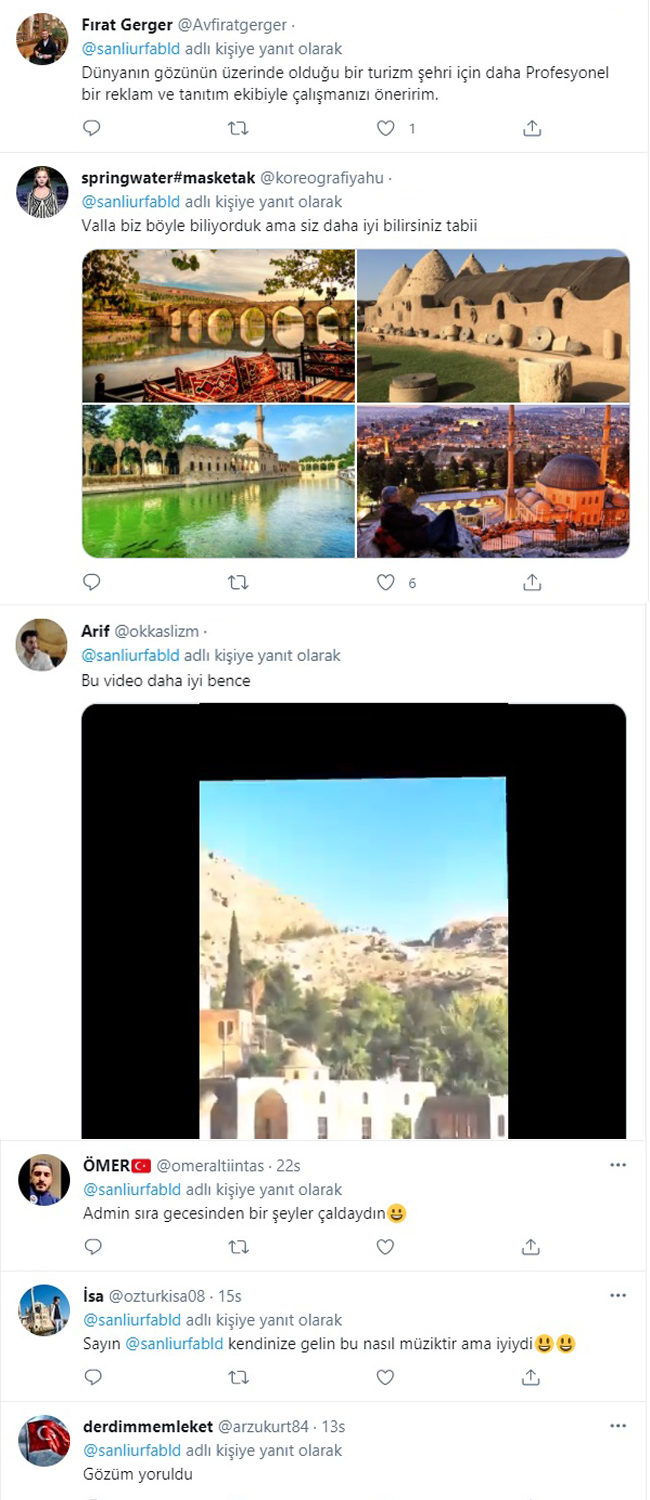The image size is (650, 1500).
Task: Open the overflow menu on ÖMER's tweet
Action: (617, 1165)
